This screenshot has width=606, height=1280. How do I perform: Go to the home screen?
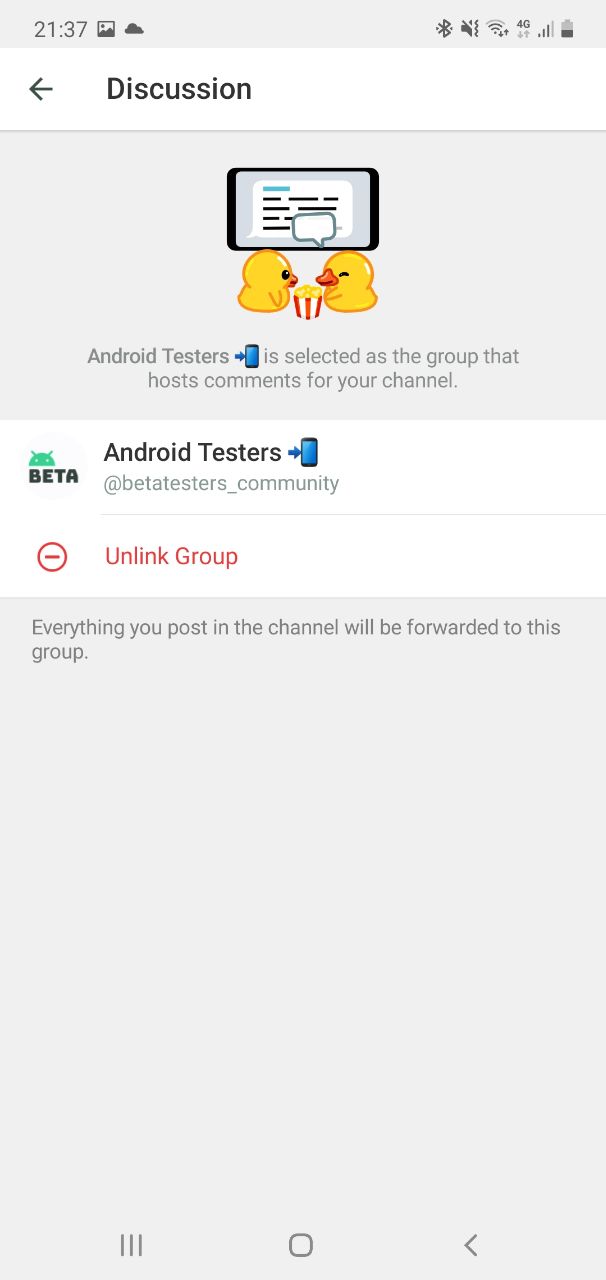pos(301,1245)
